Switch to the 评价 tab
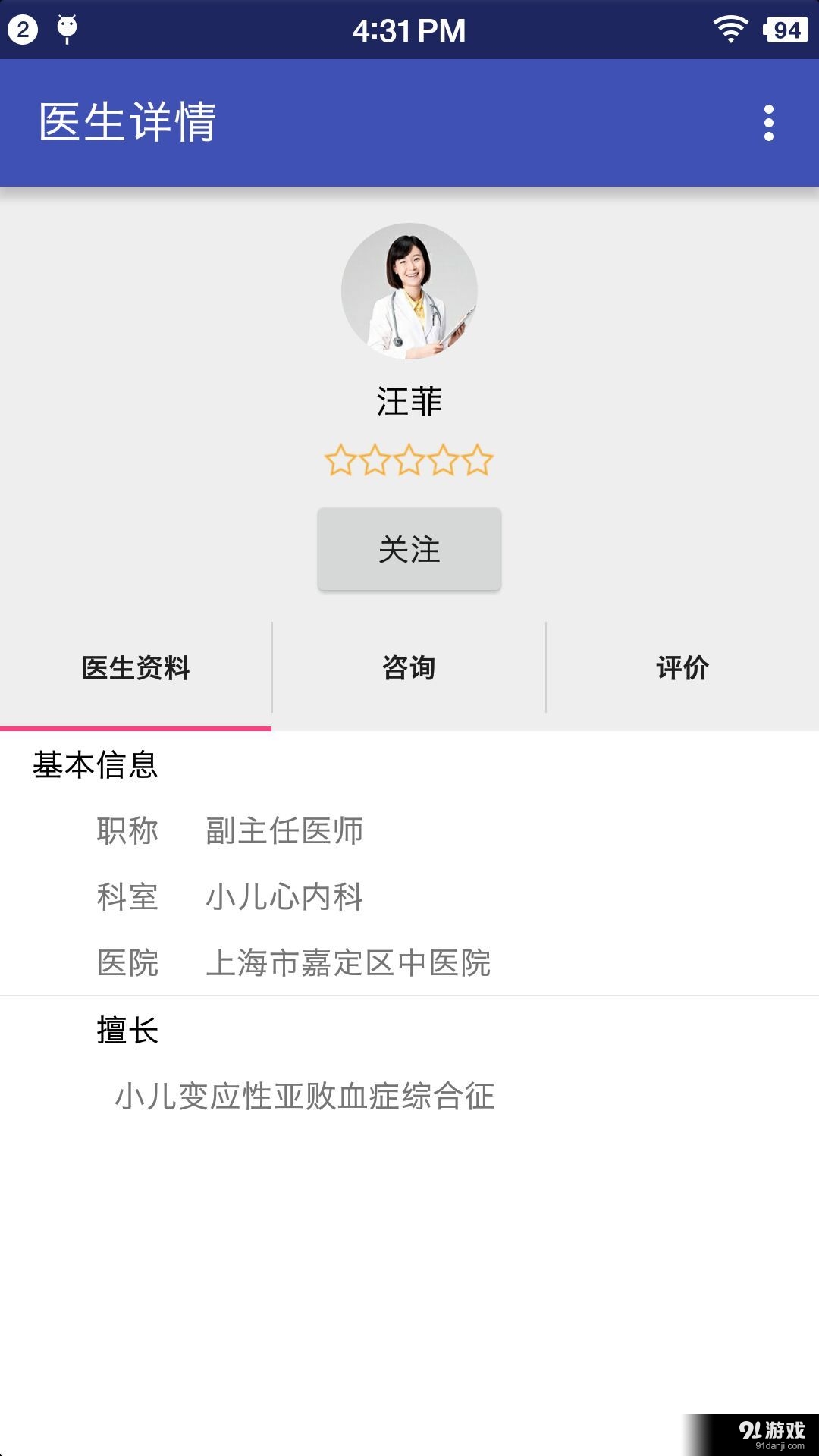 click(682, 667)
